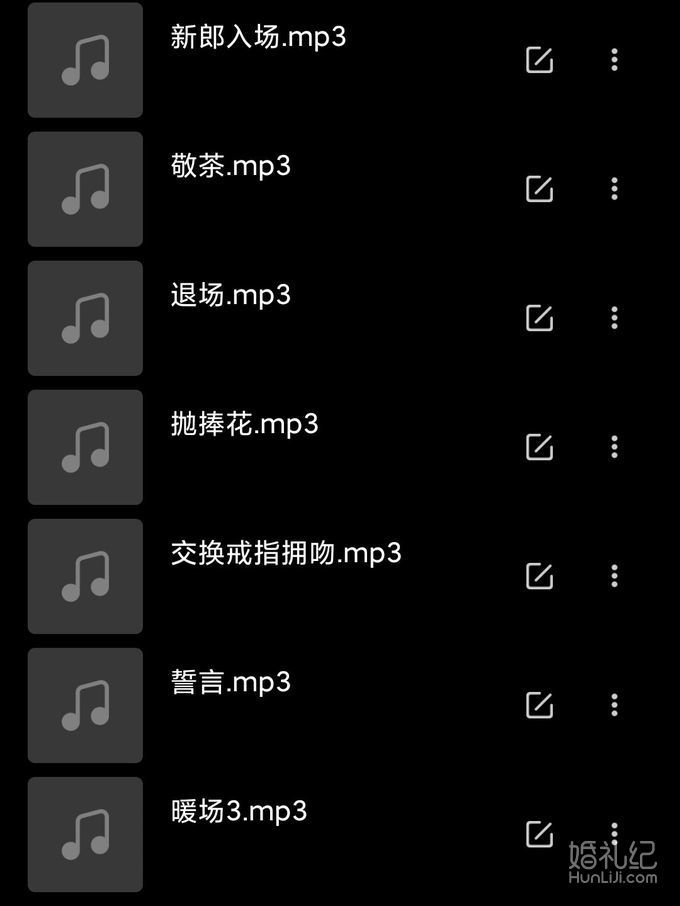This screenshot has width=680, height=906.
Task: Tap the edit icon beside 暖场3.mp3
Action: pos(539,834)
